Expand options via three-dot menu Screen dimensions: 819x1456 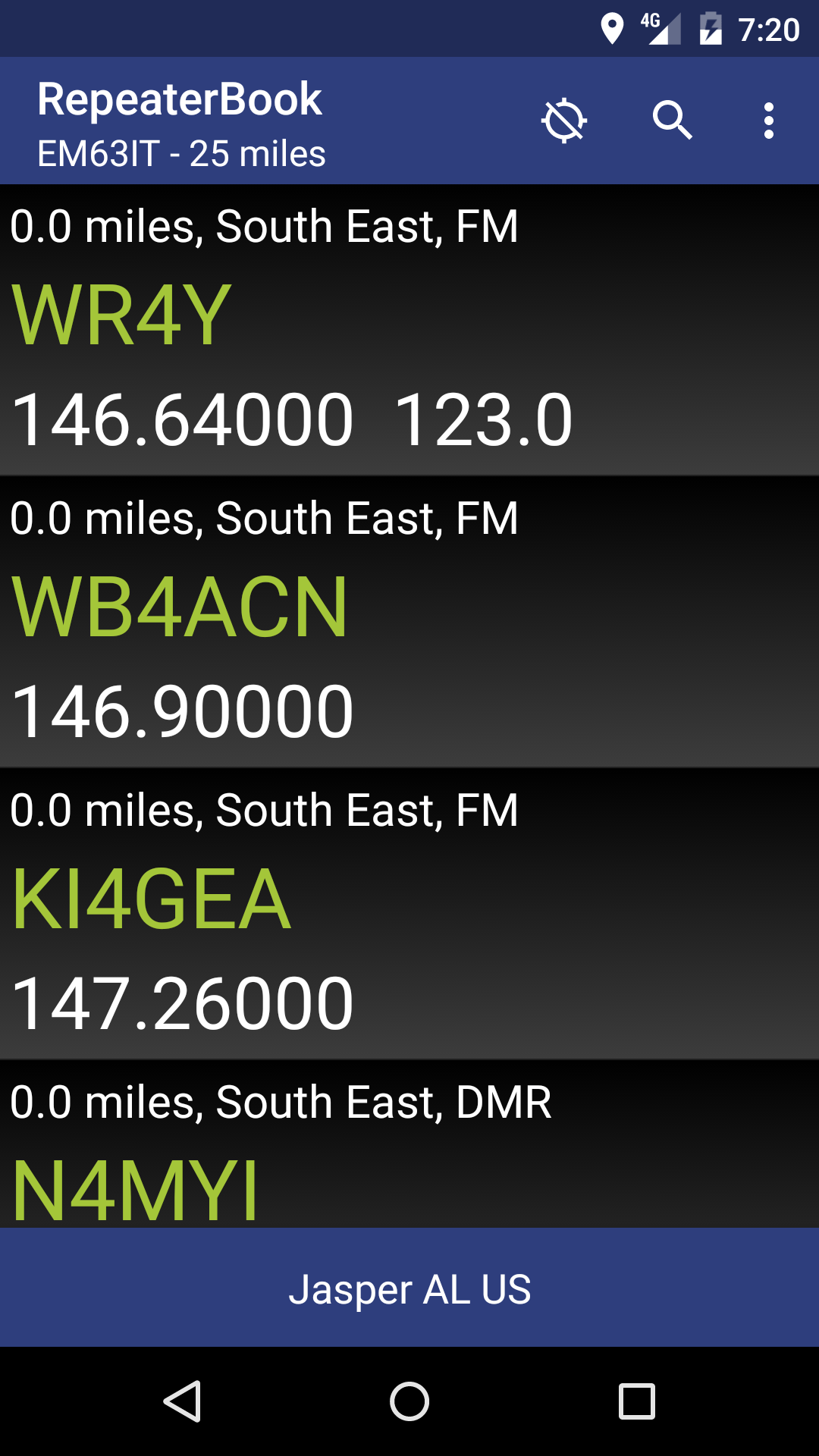[769, 121]
